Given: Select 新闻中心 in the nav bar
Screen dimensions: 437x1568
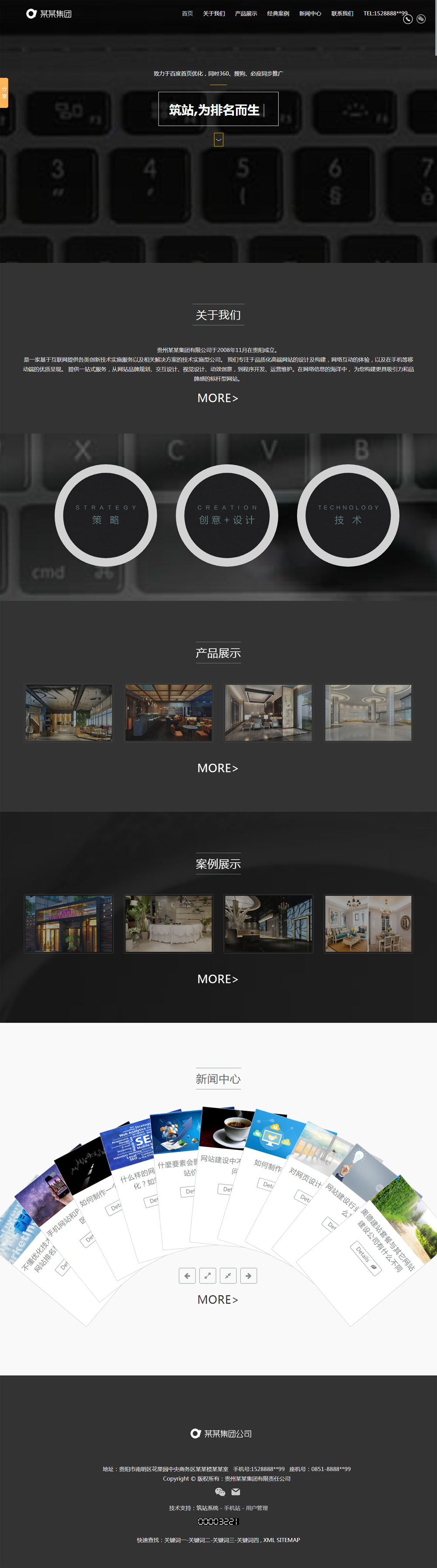Looking at the screenshot, I should tap(310, 14).
